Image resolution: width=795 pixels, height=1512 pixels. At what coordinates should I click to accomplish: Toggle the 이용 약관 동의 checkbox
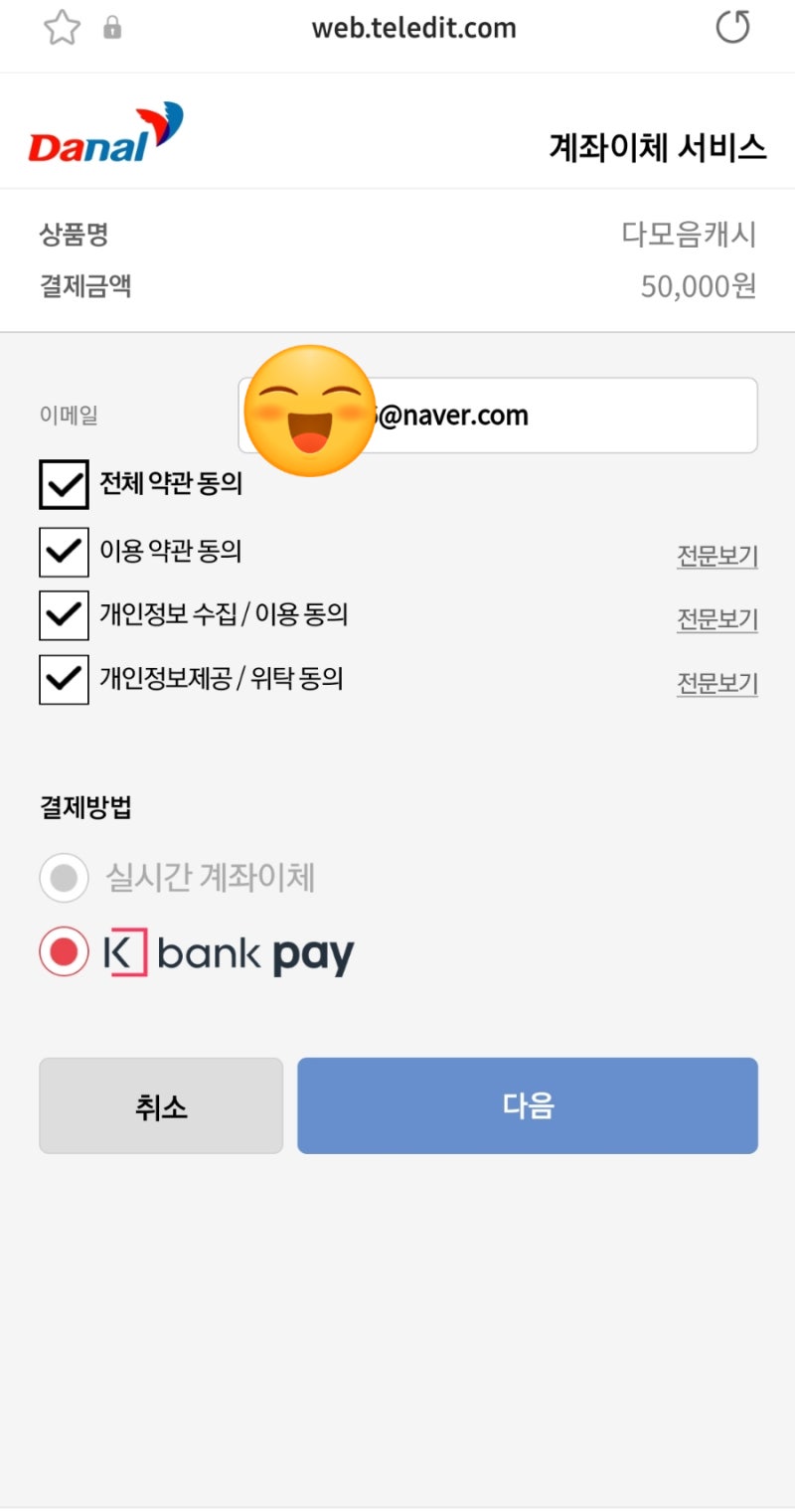(64, 552)
